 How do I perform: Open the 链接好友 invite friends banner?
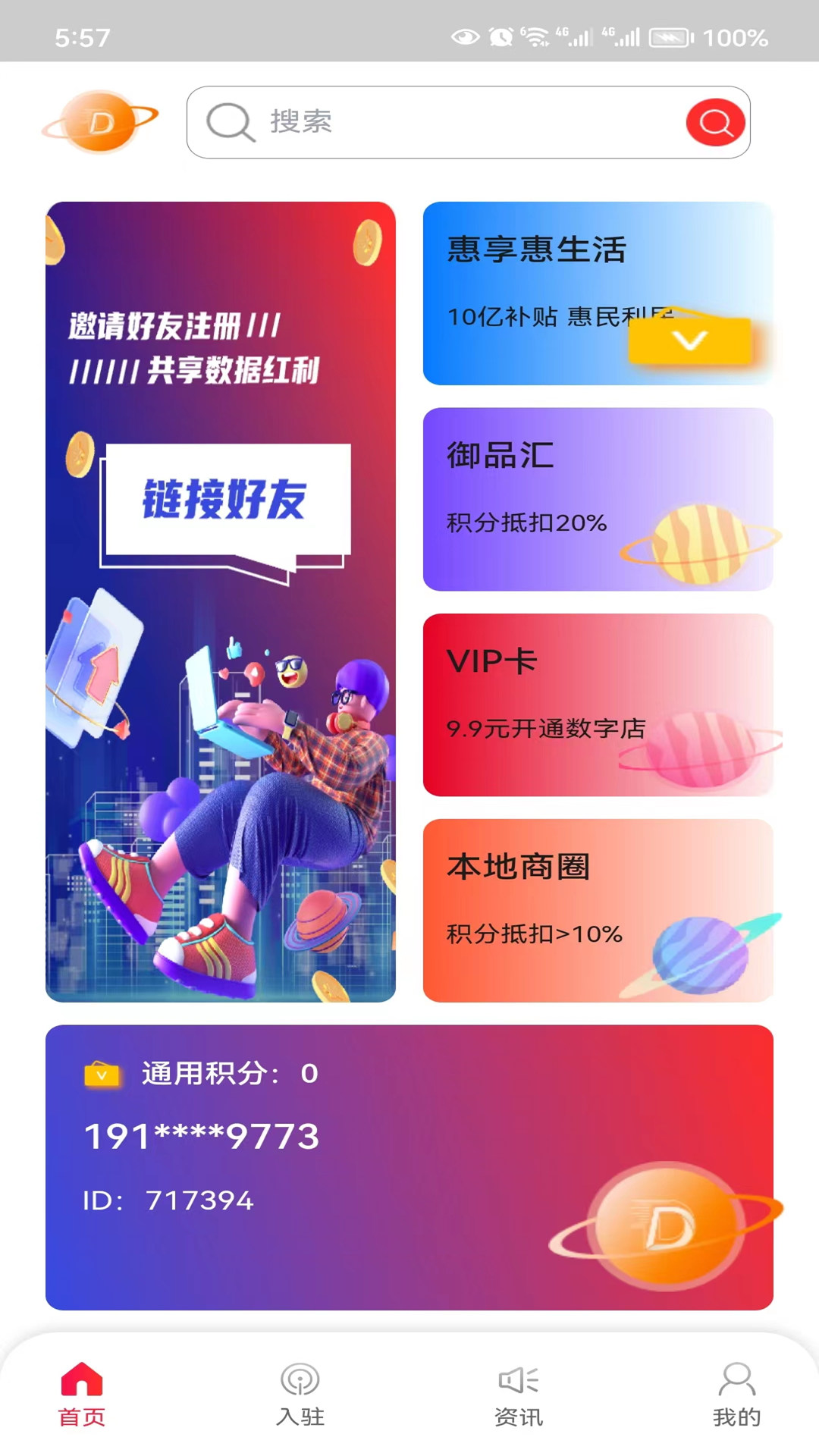tap(221, 601)
